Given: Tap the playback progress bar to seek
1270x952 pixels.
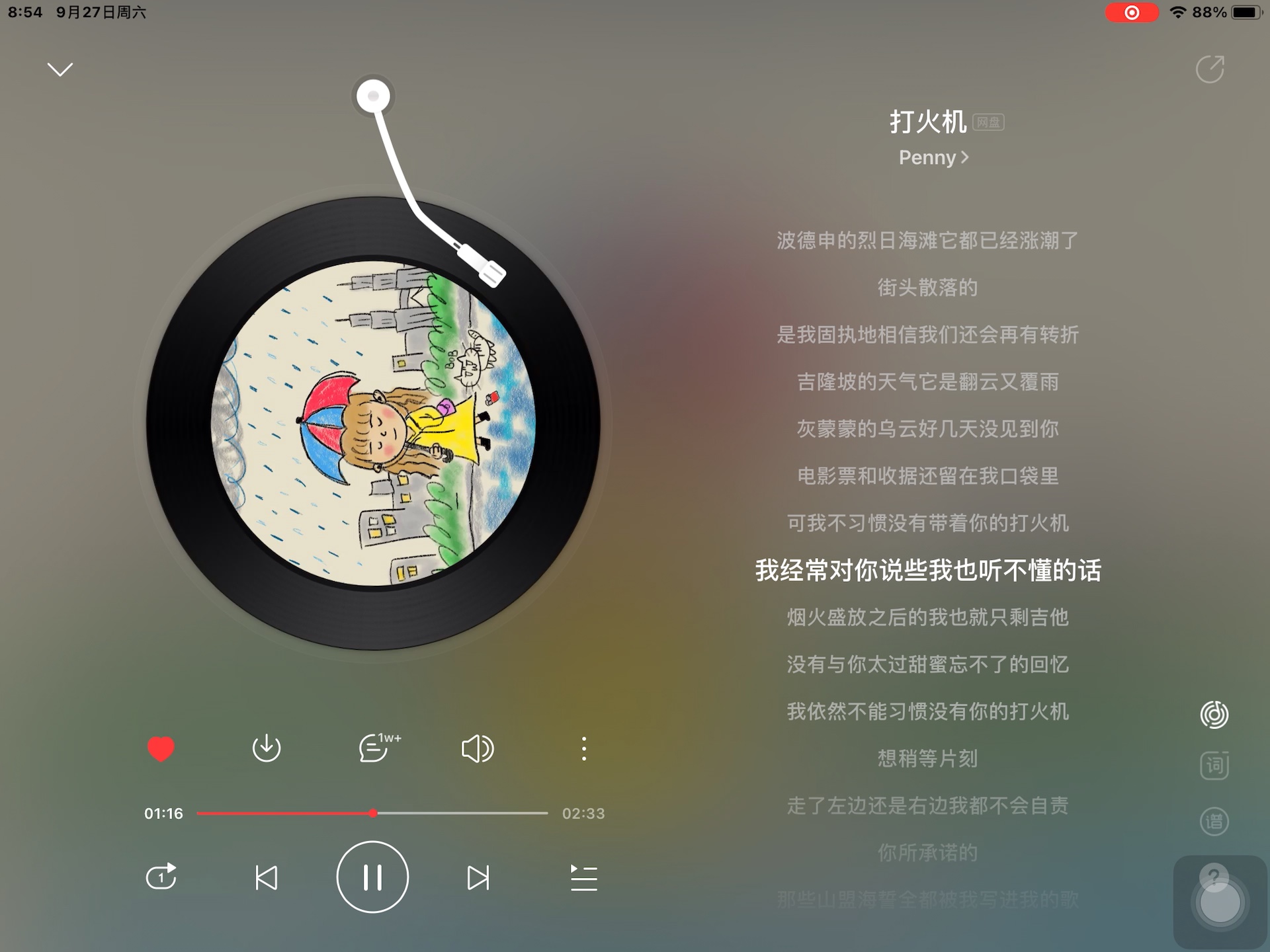Looking at the screenshot, I should point(463,813).
